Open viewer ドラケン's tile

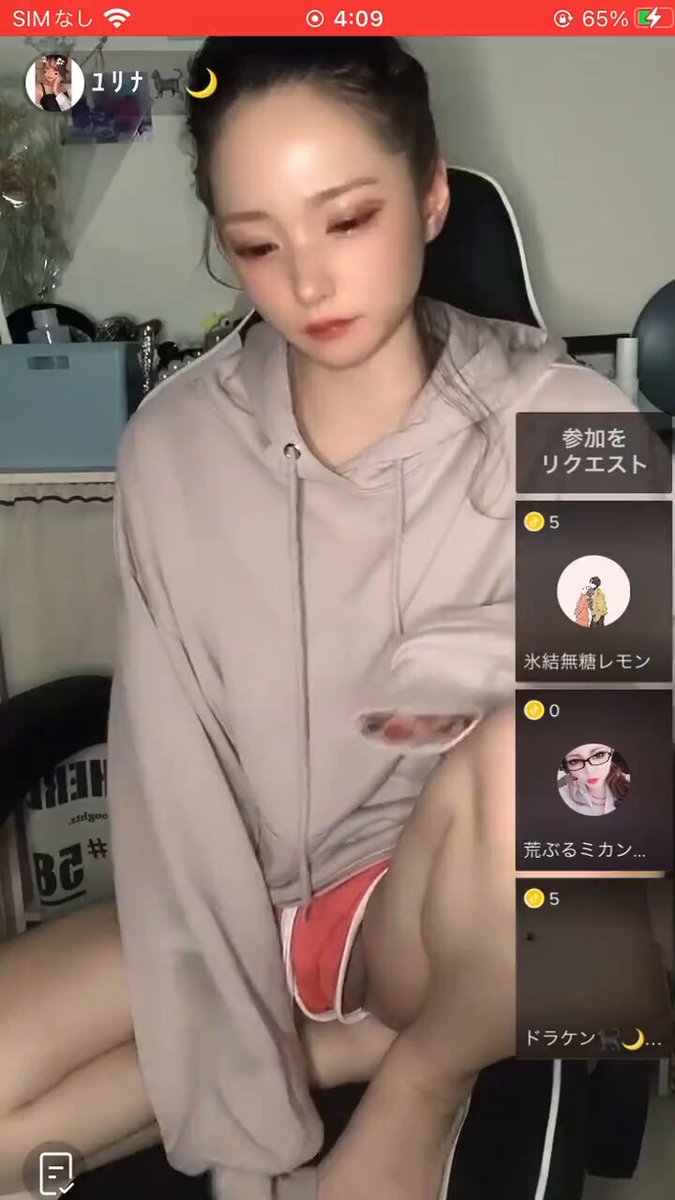pos(593,968)
